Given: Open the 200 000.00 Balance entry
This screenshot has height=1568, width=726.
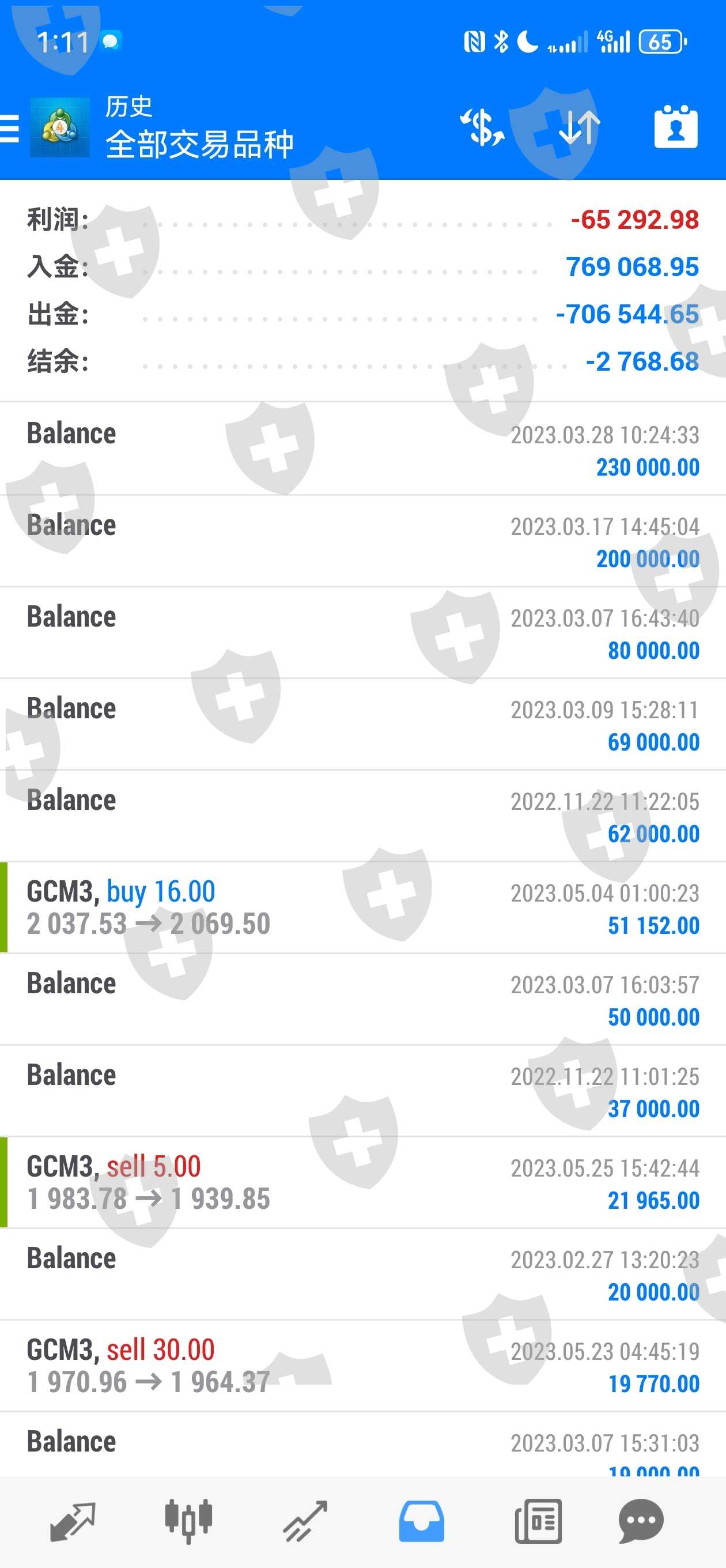Looking at the screenshot, I should click(362, 541).
